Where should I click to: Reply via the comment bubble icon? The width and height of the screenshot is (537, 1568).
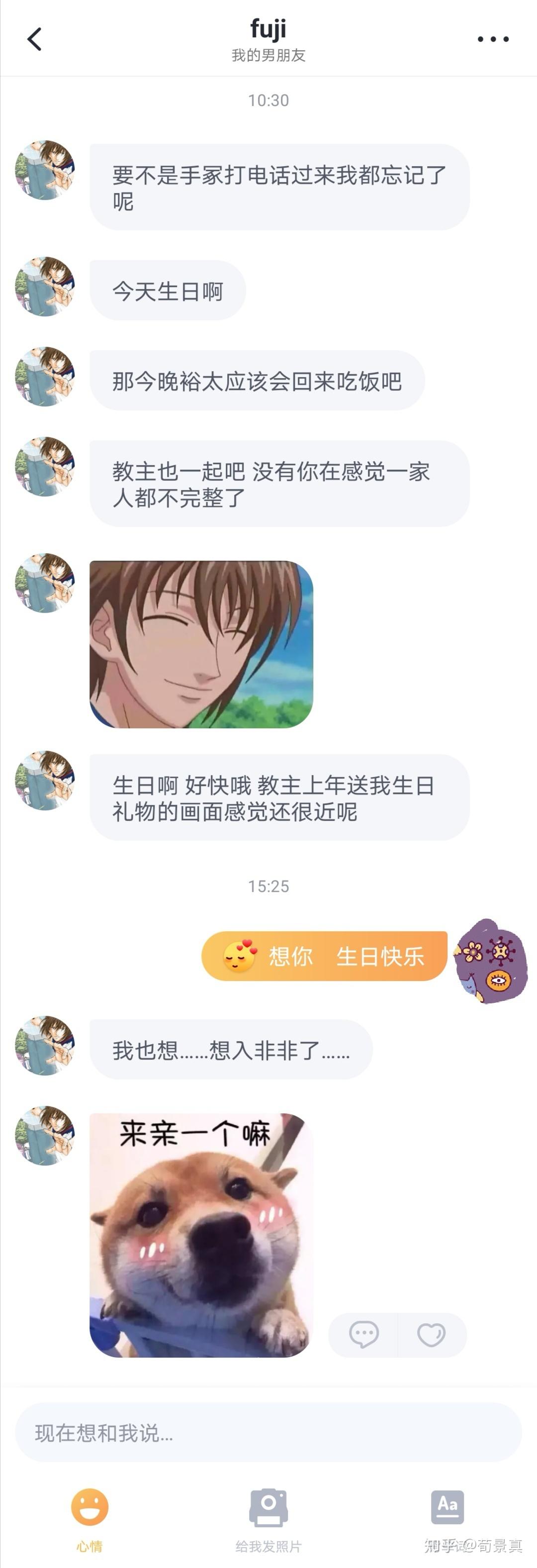pyautogui.click(x=363, y=1334)
